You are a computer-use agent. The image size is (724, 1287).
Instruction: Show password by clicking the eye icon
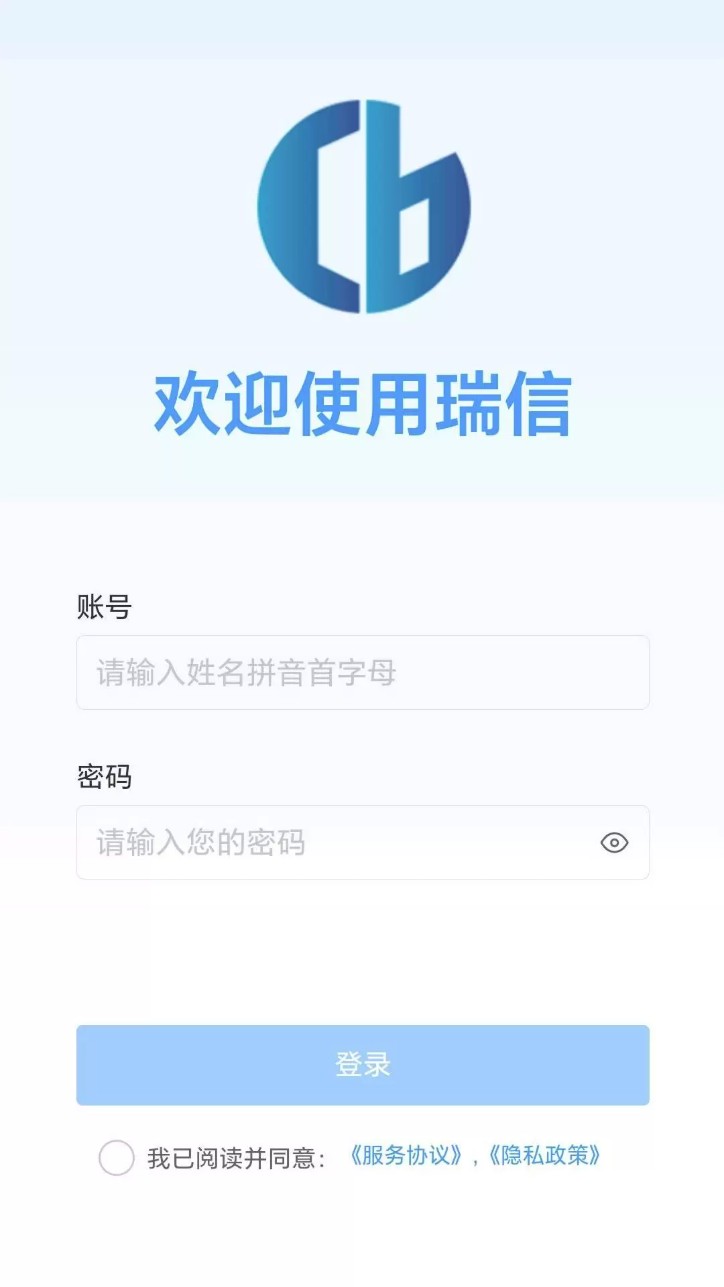coord(614,843)
